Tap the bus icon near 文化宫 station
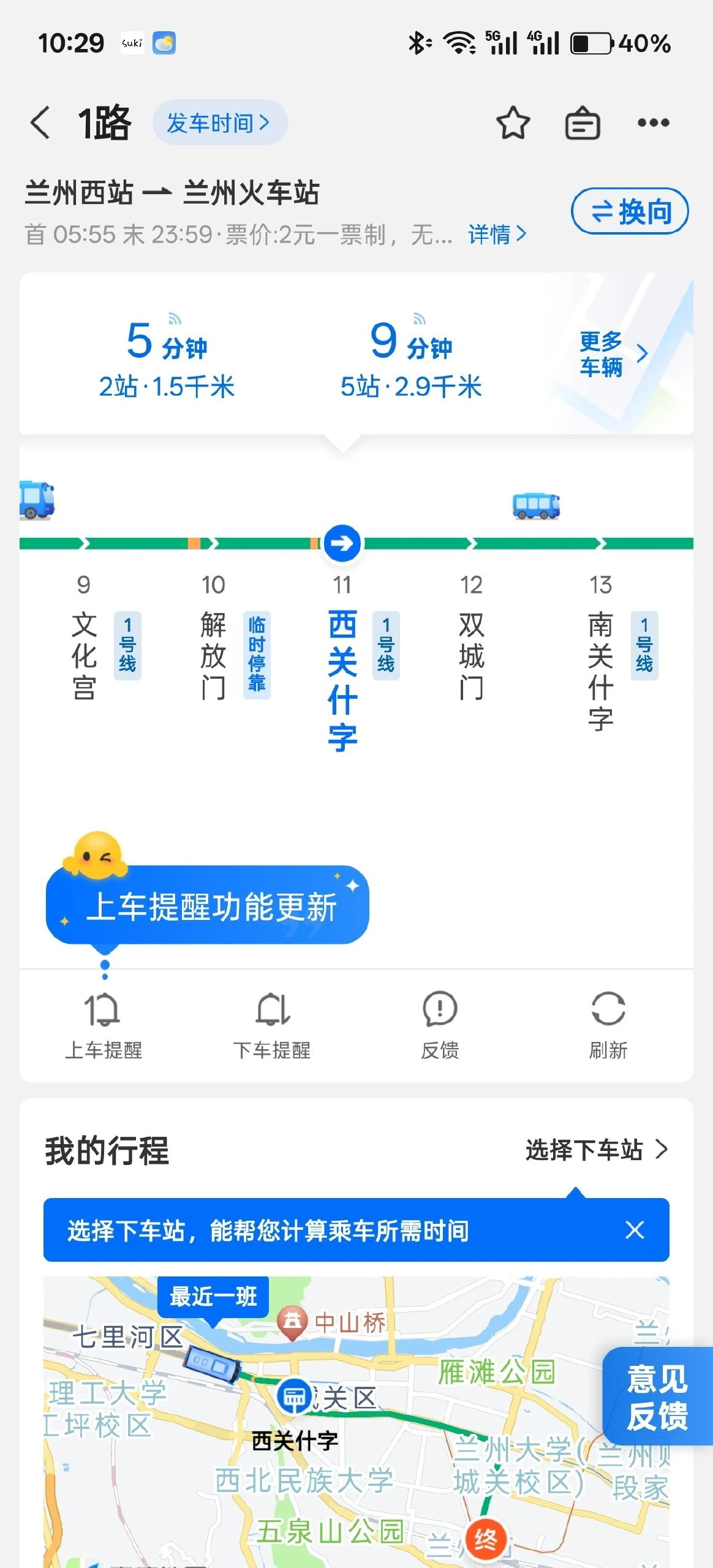 click(37, 500)
